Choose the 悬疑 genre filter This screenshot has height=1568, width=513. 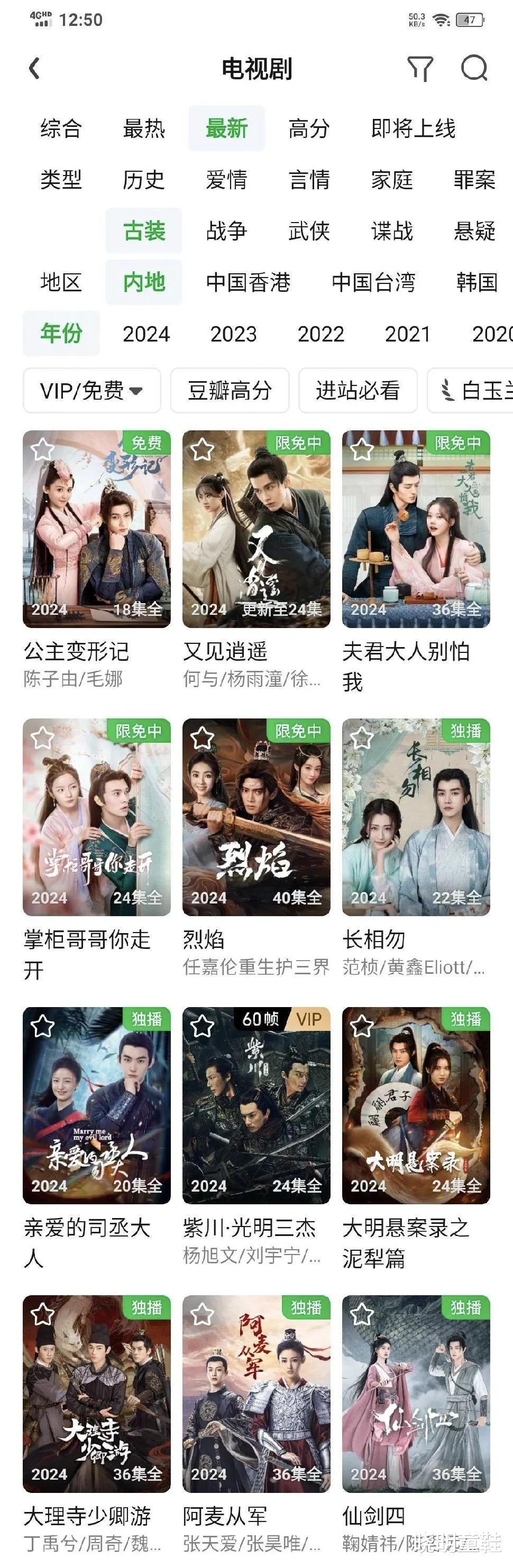474,230
